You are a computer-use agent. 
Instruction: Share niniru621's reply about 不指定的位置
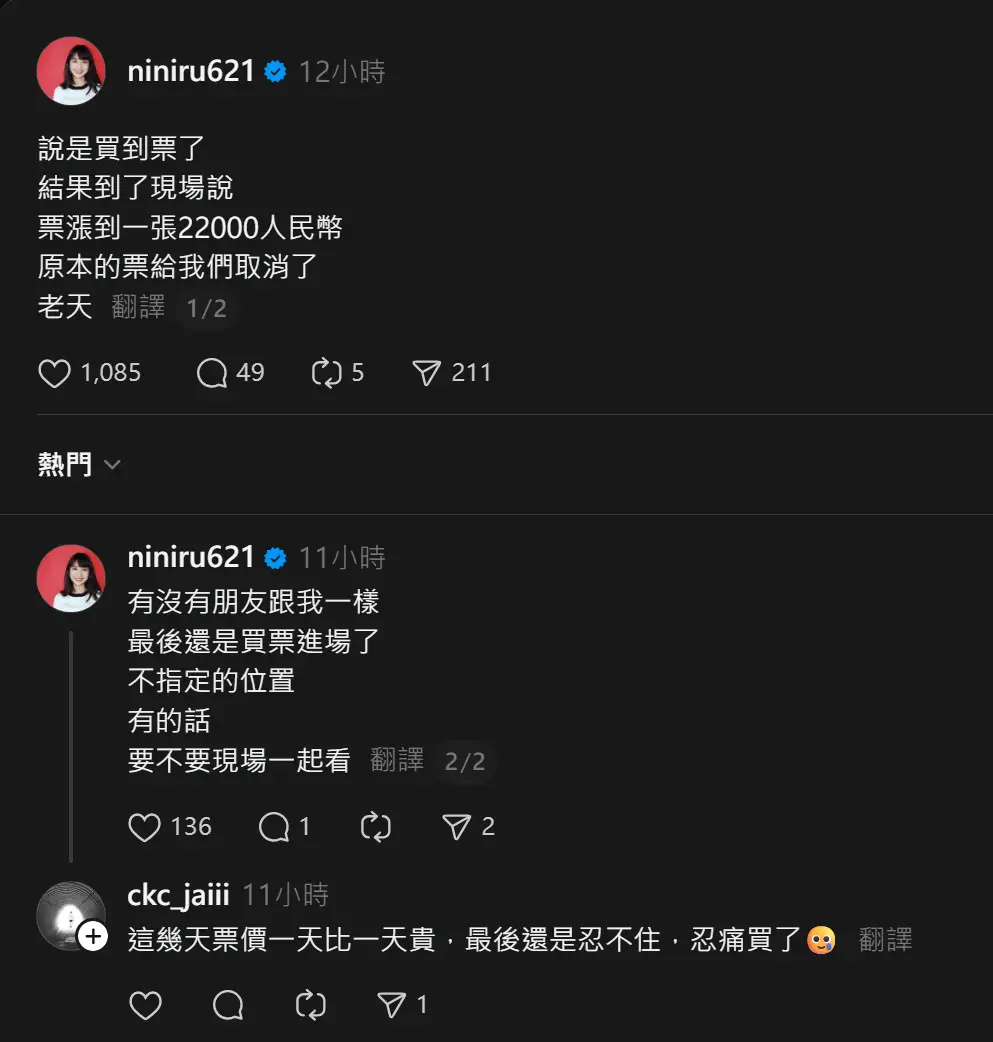pos(457,827)
